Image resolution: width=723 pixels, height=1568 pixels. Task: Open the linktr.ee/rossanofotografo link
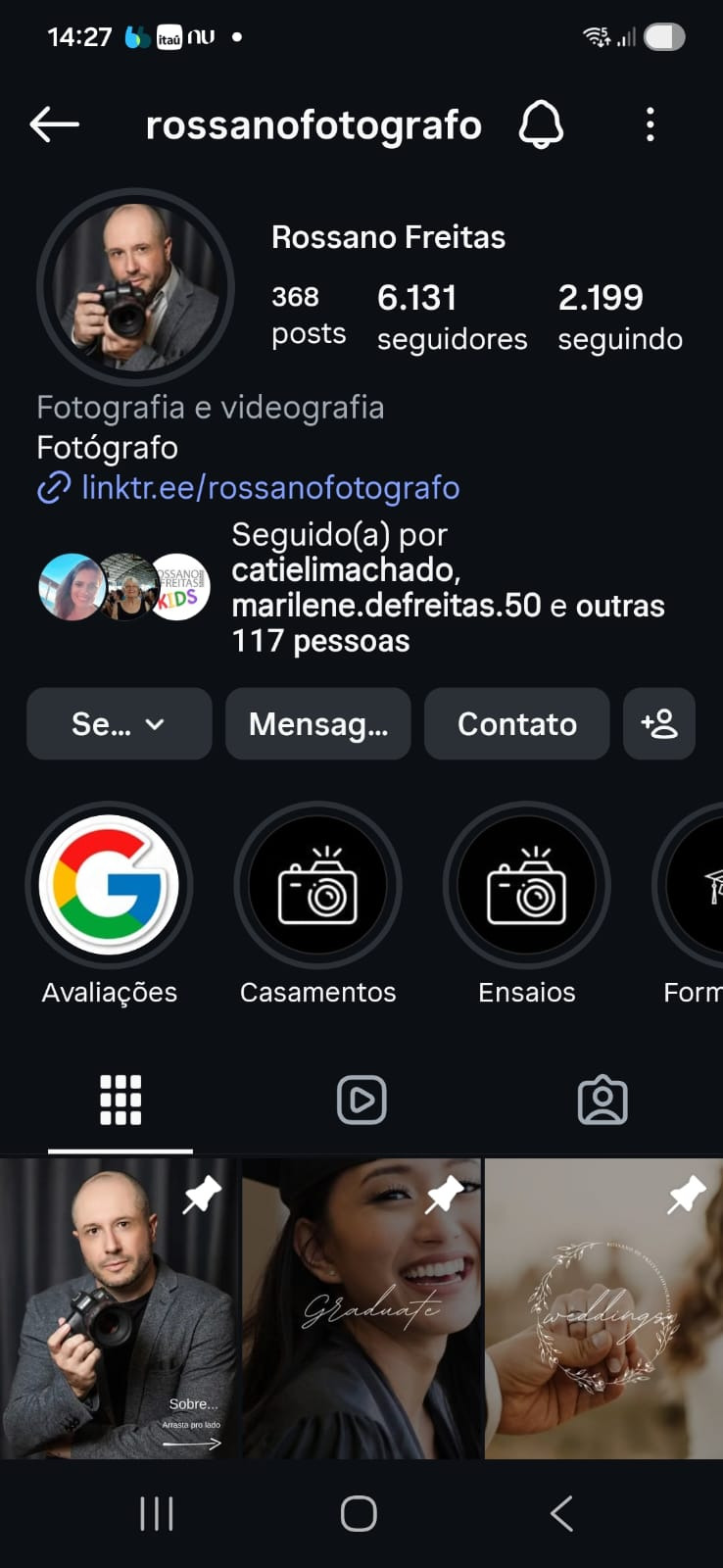point(269,487)
